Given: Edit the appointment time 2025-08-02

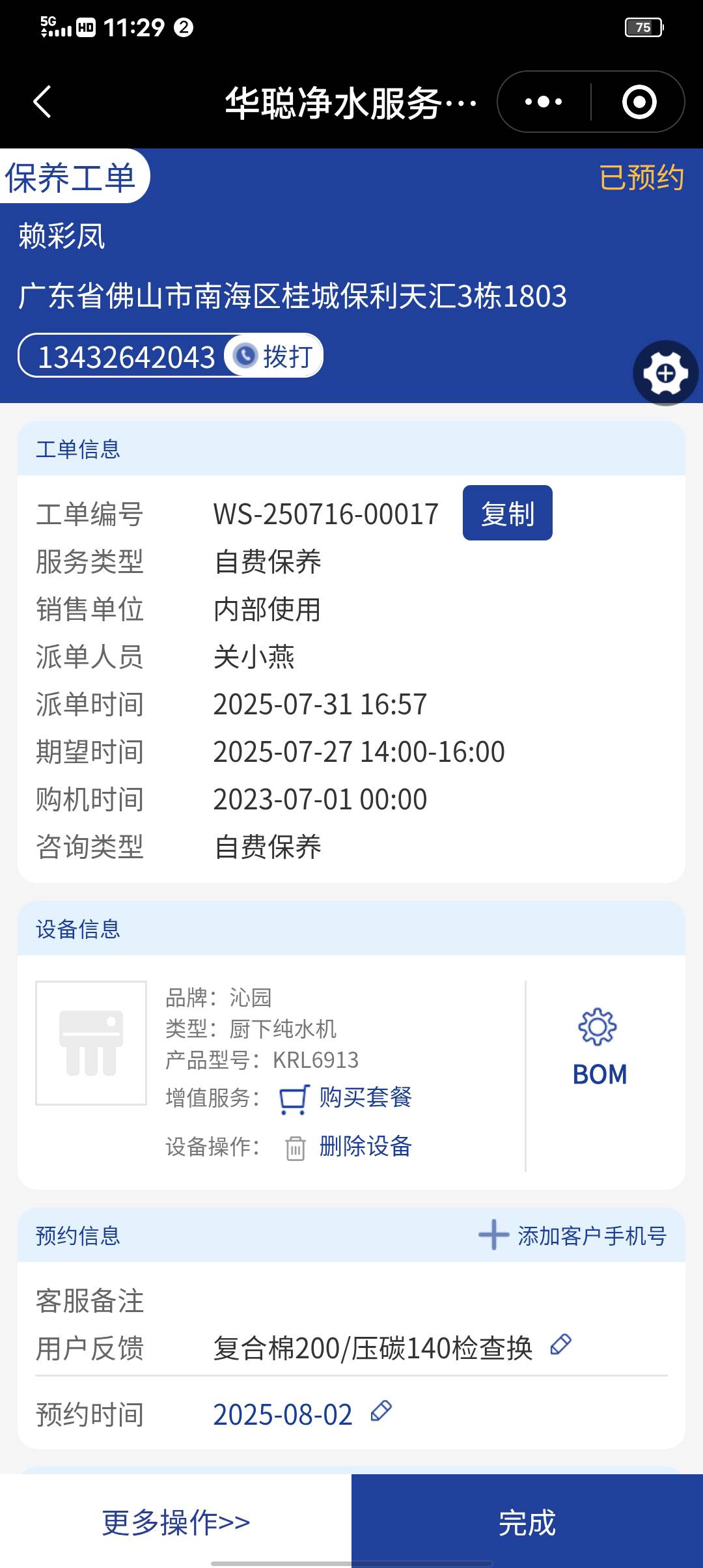Looking at the screenshot, I should [x=381, y=1411].
